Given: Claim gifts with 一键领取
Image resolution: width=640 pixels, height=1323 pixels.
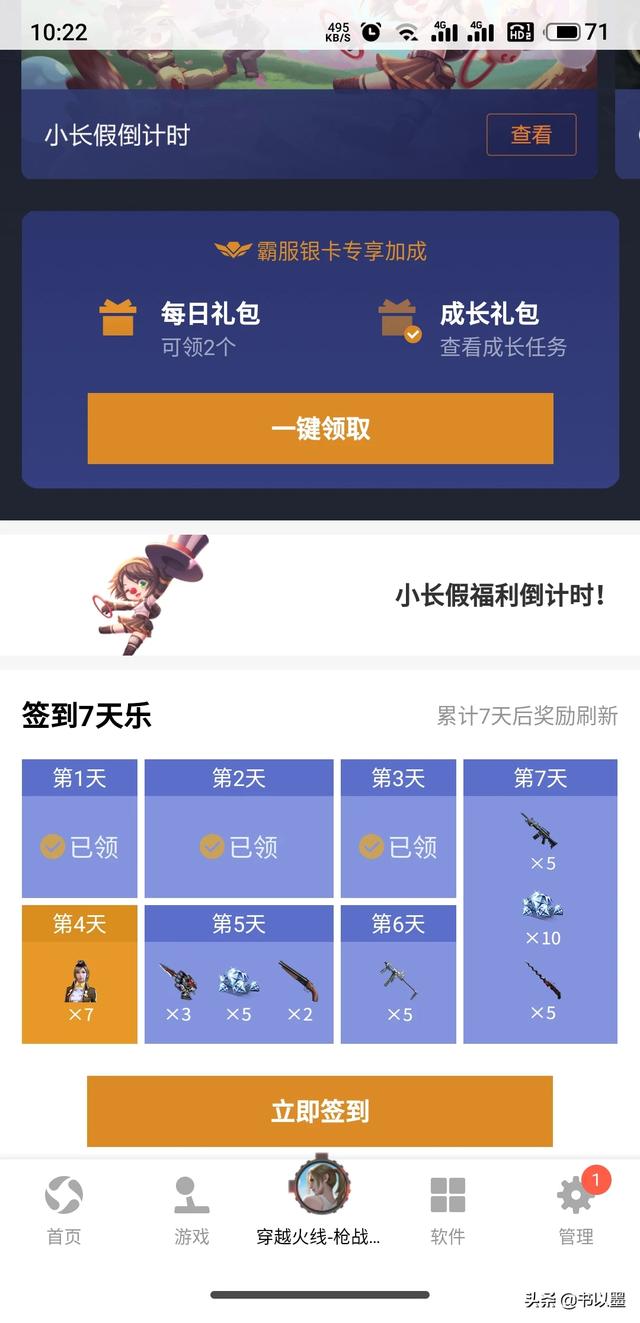Looking at the screenshot, I should [320, 429].
